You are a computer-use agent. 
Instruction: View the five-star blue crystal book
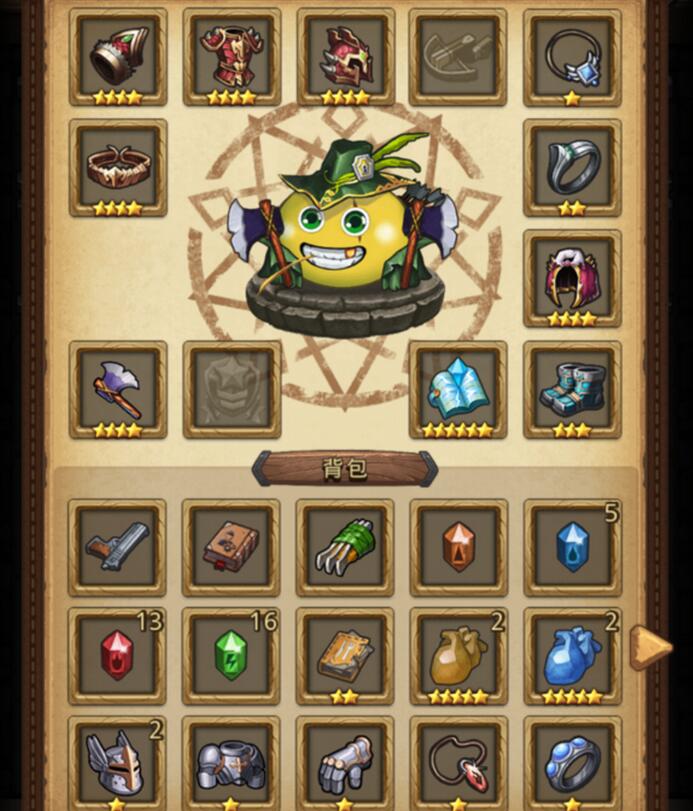tap(458, 389)
